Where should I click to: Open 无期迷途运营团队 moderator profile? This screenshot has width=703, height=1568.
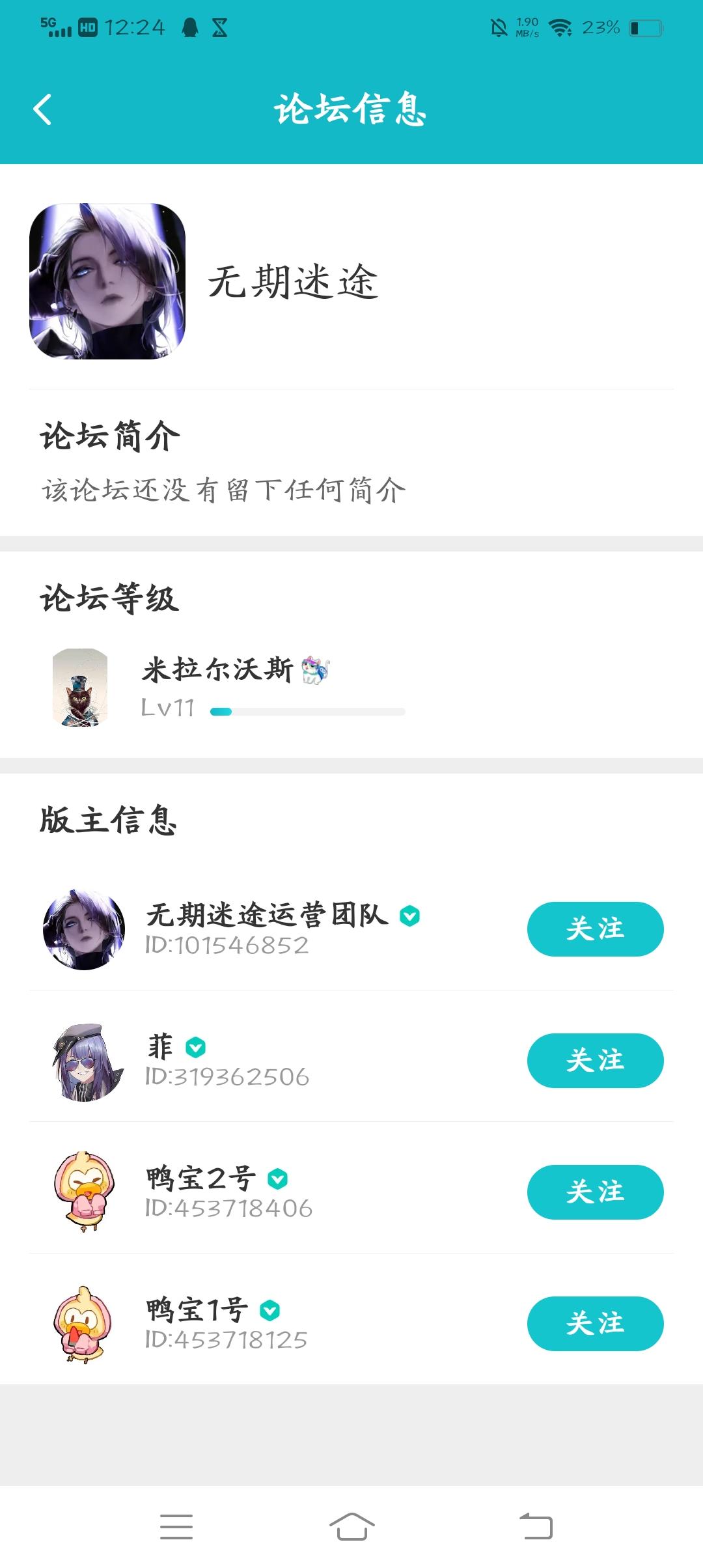click(266, 929)
